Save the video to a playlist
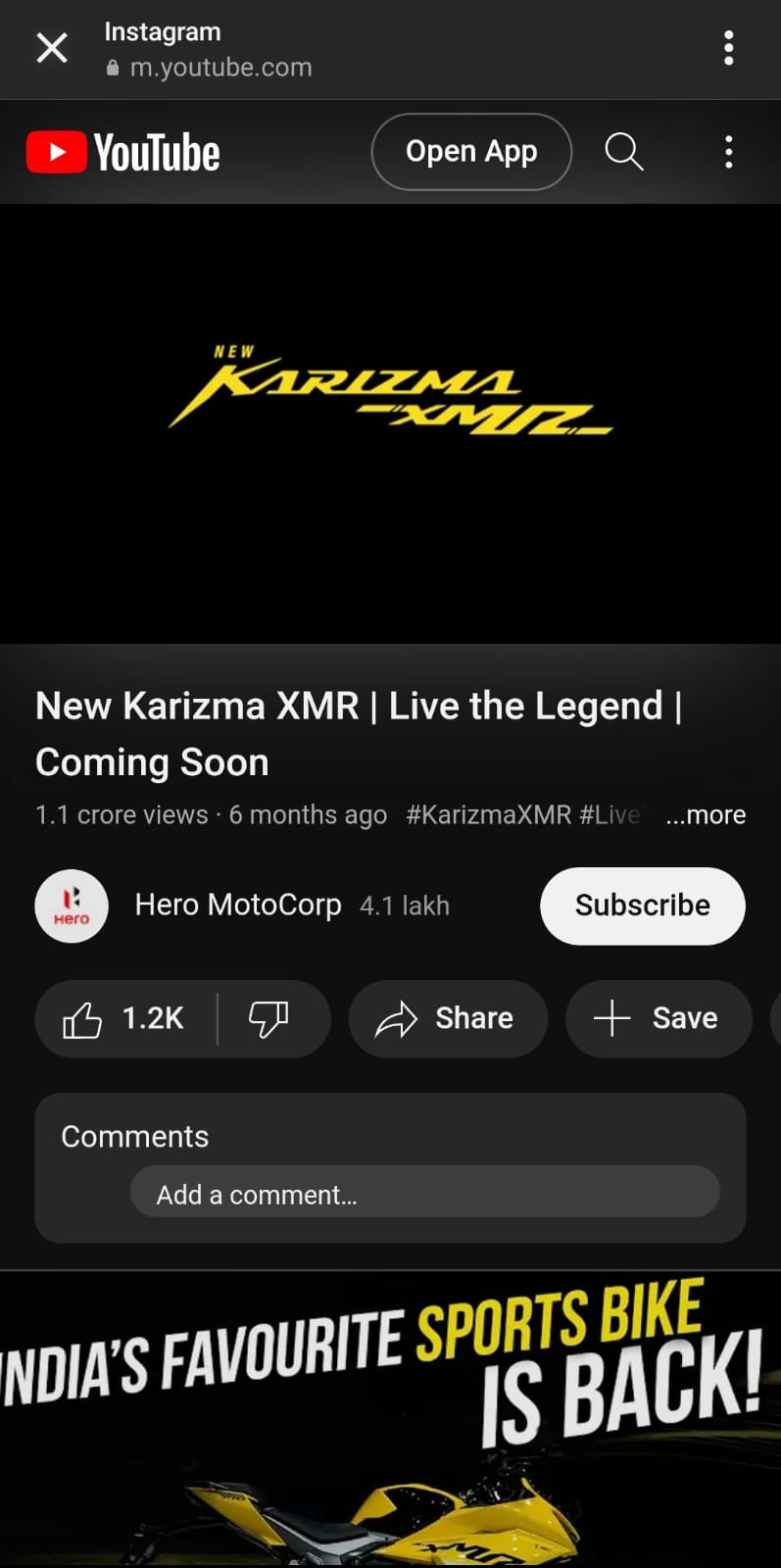Image resolution: width=781 pixels, height=1568 pixels. tap(659, 1018)
